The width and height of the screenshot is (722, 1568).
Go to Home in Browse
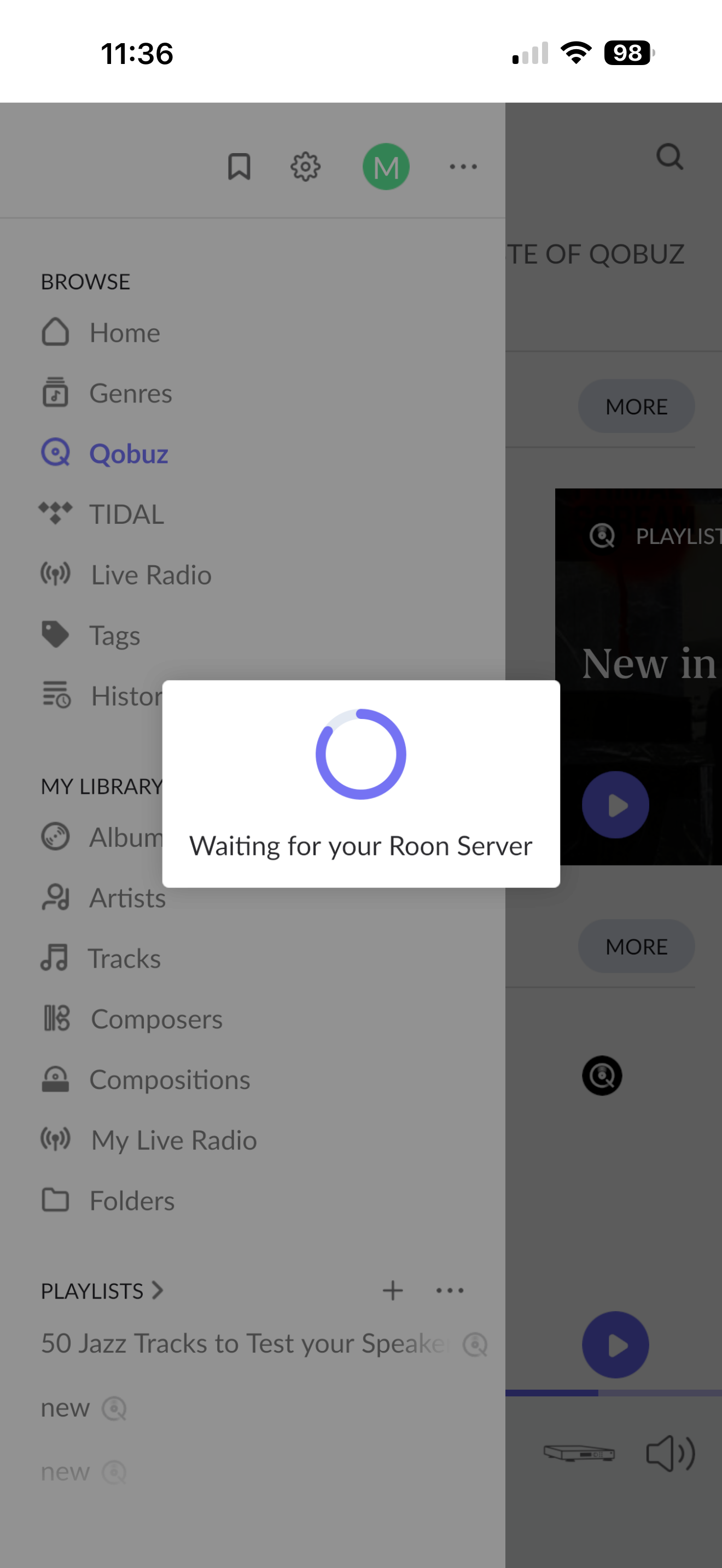(101, 332)
